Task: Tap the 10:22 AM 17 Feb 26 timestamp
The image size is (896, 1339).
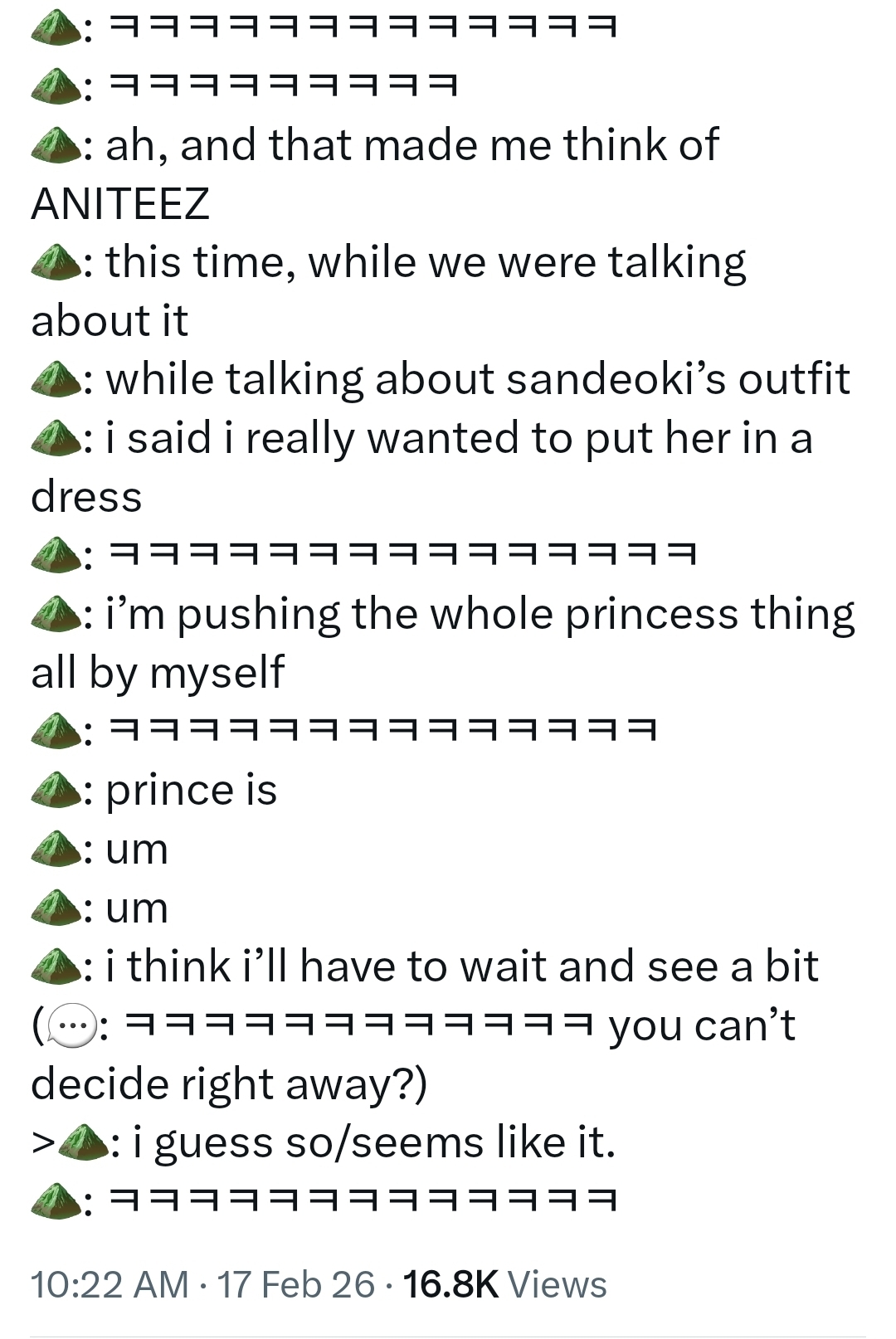Action: (x=202, y=1284)
